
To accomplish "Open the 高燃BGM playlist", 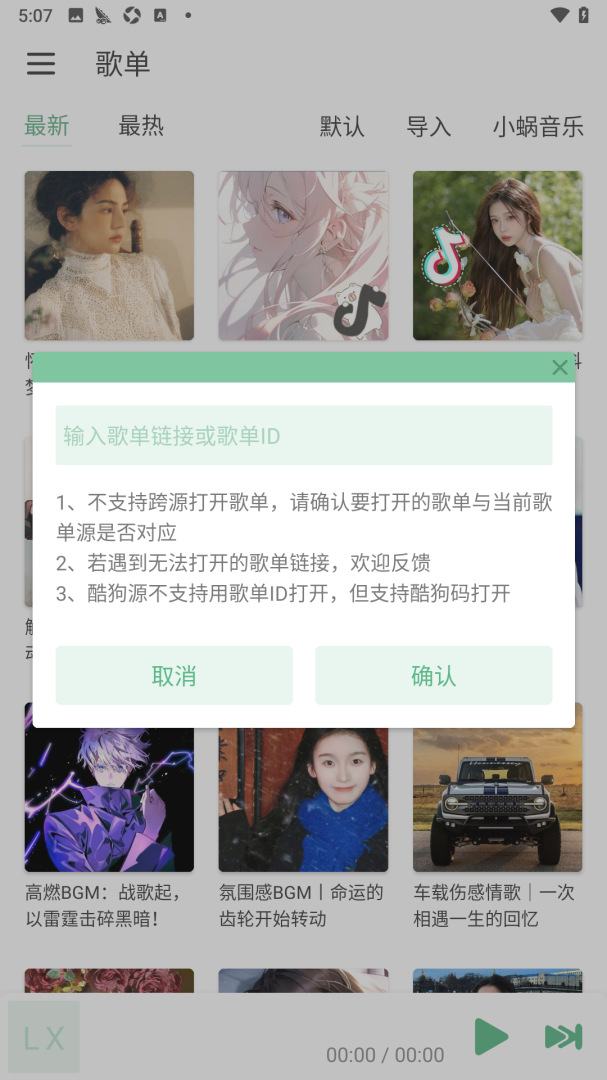I will pos(109,800).
